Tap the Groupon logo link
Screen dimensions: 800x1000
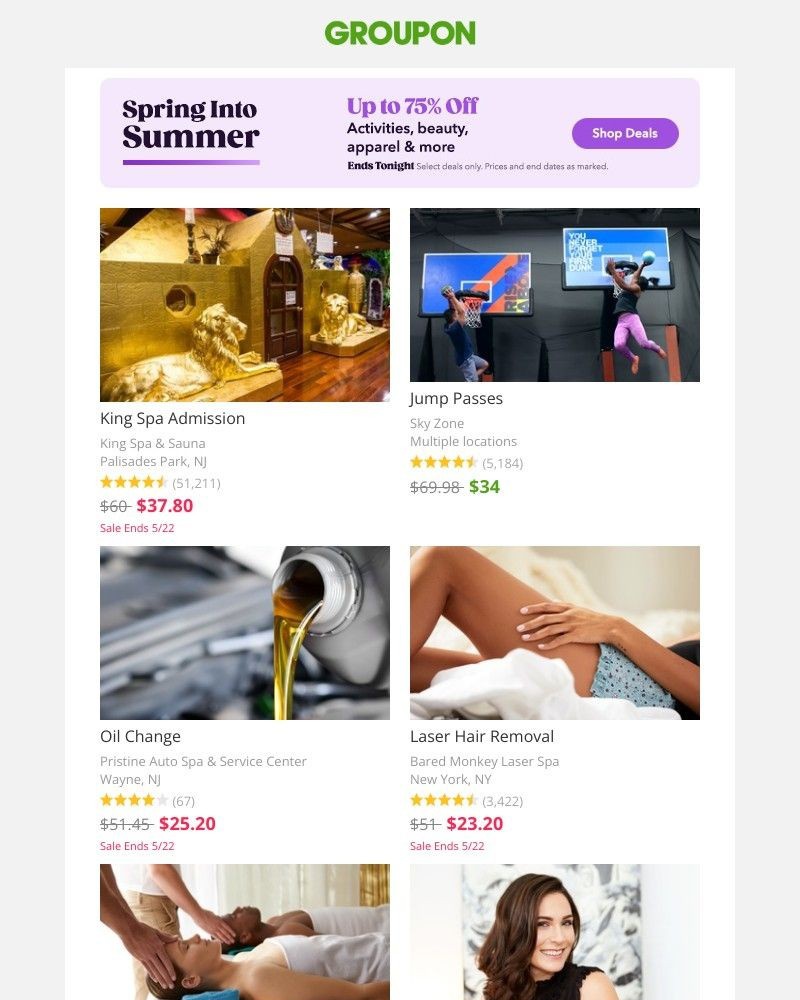[400, 33]
